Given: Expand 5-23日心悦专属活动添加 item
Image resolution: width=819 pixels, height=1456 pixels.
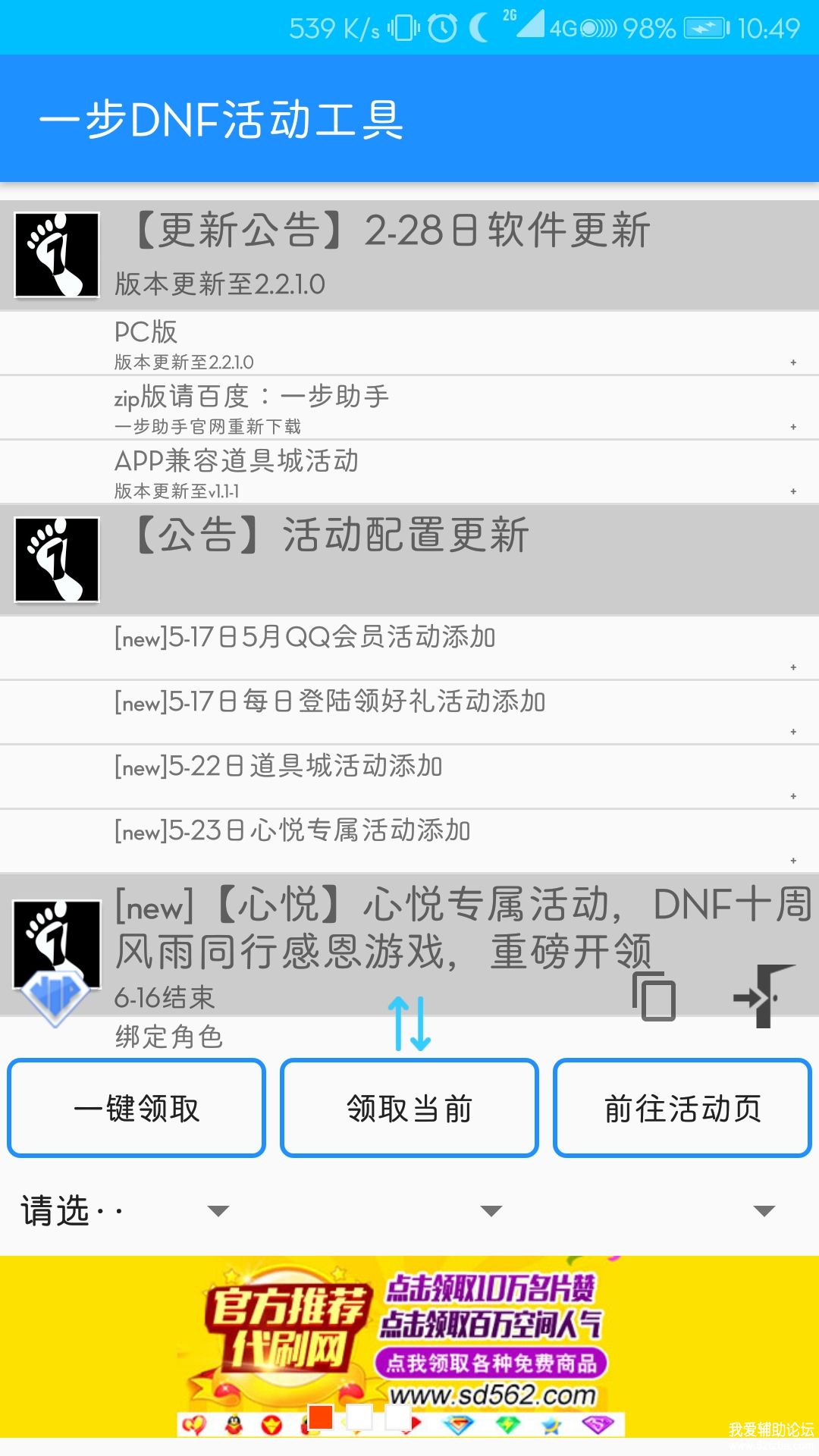Looking at the screenshot, I should point(409,840).
